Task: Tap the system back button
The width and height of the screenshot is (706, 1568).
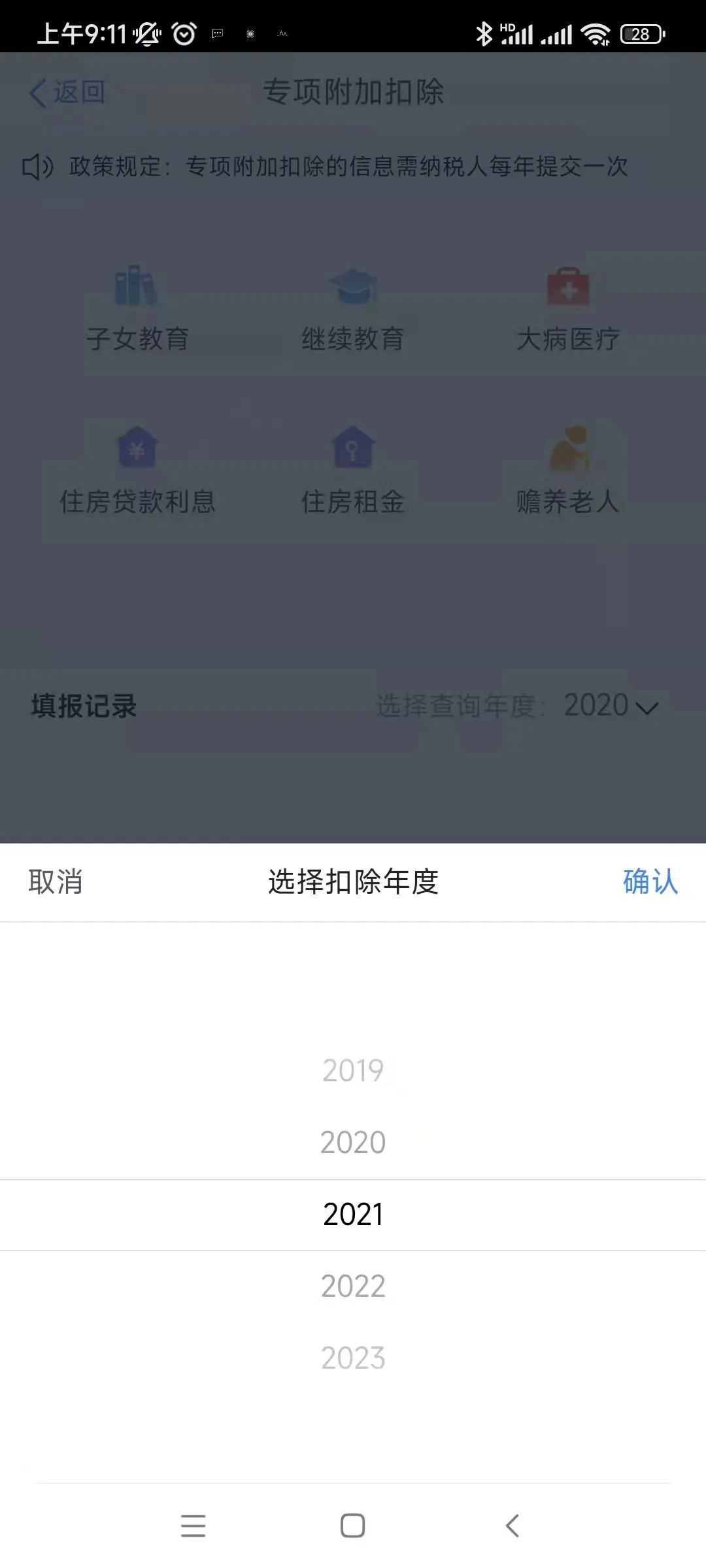Action: [x=513, y=1526]
